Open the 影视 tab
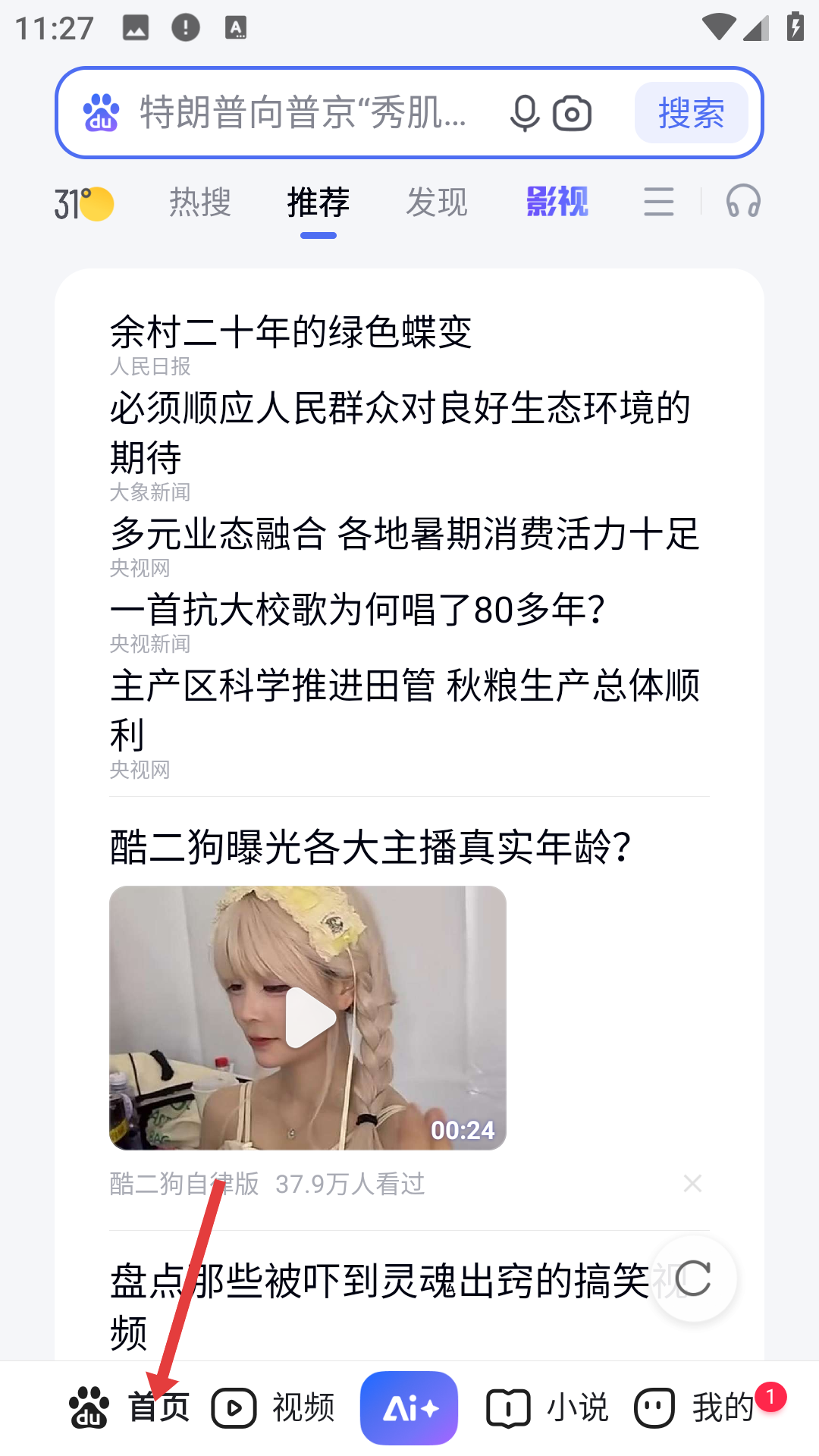 (x=557, y=202)
